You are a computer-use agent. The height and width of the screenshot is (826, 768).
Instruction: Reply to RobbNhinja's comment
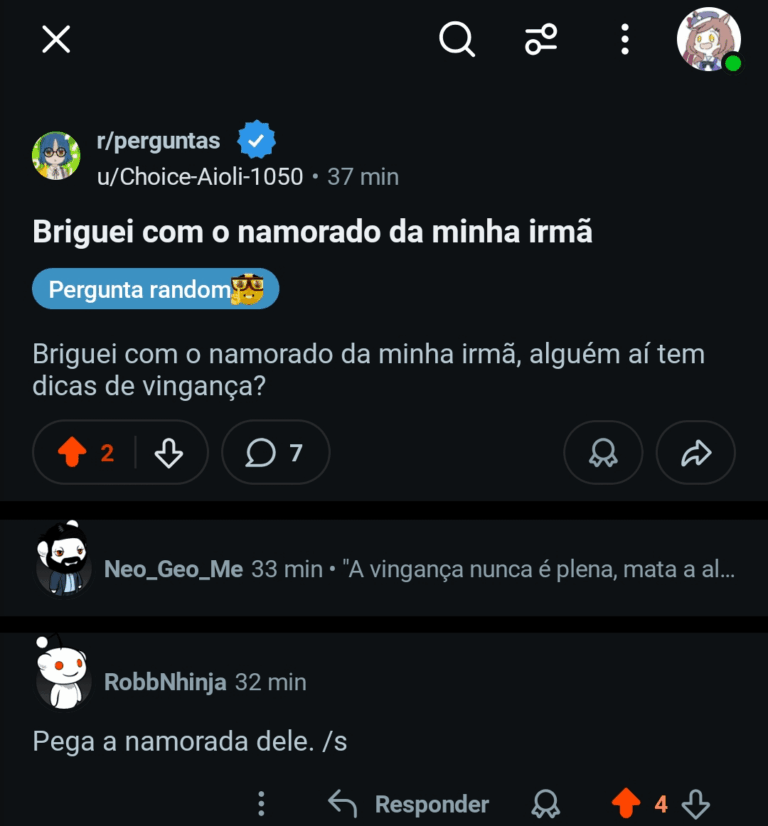coord(410,803)
